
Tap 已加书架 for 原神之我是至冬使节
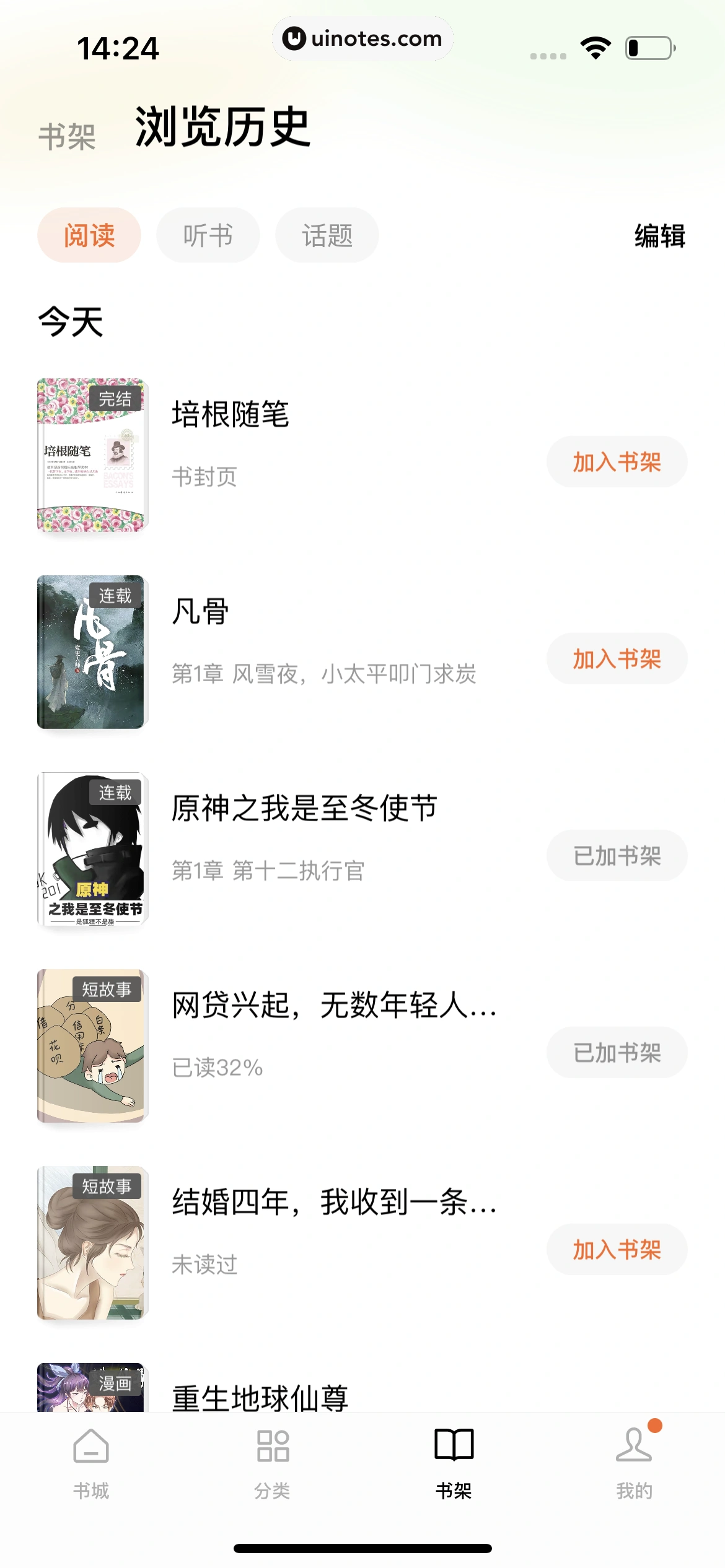pyautogui.click(x=617, y=856)
